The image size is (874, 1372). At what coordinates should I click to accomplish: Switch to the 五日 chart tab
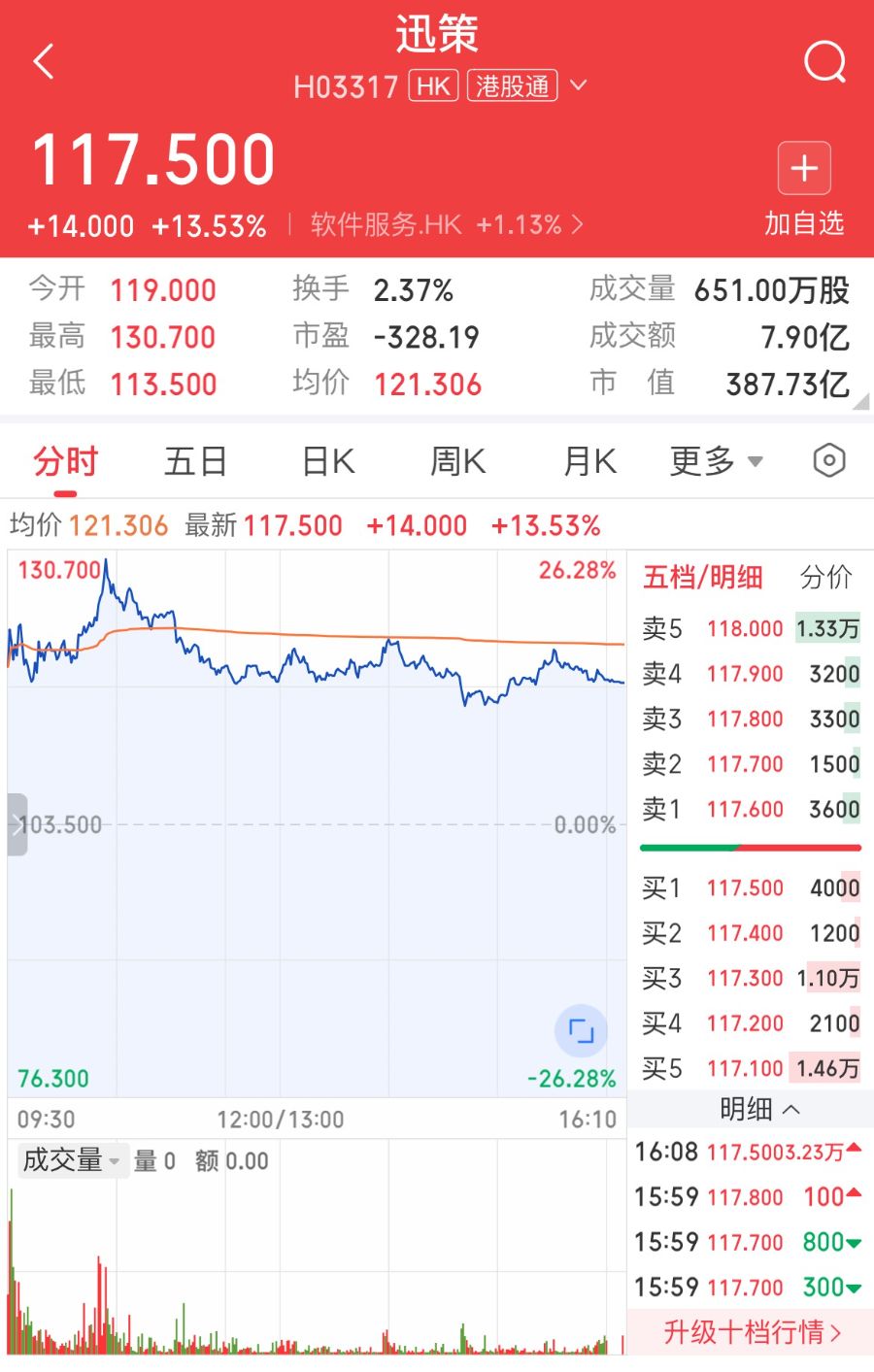195,461
